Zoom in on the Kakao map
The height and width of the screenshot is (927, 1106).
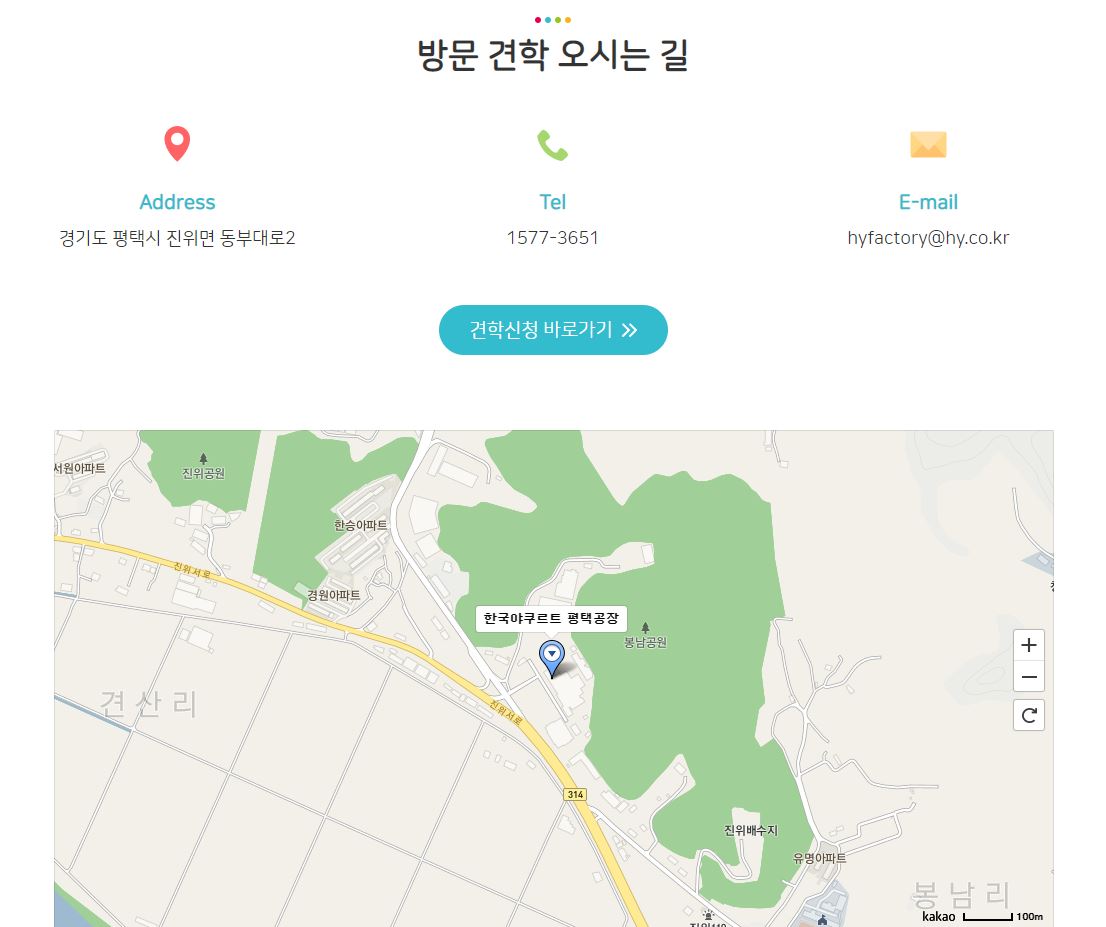click(x=1029, y=645)
